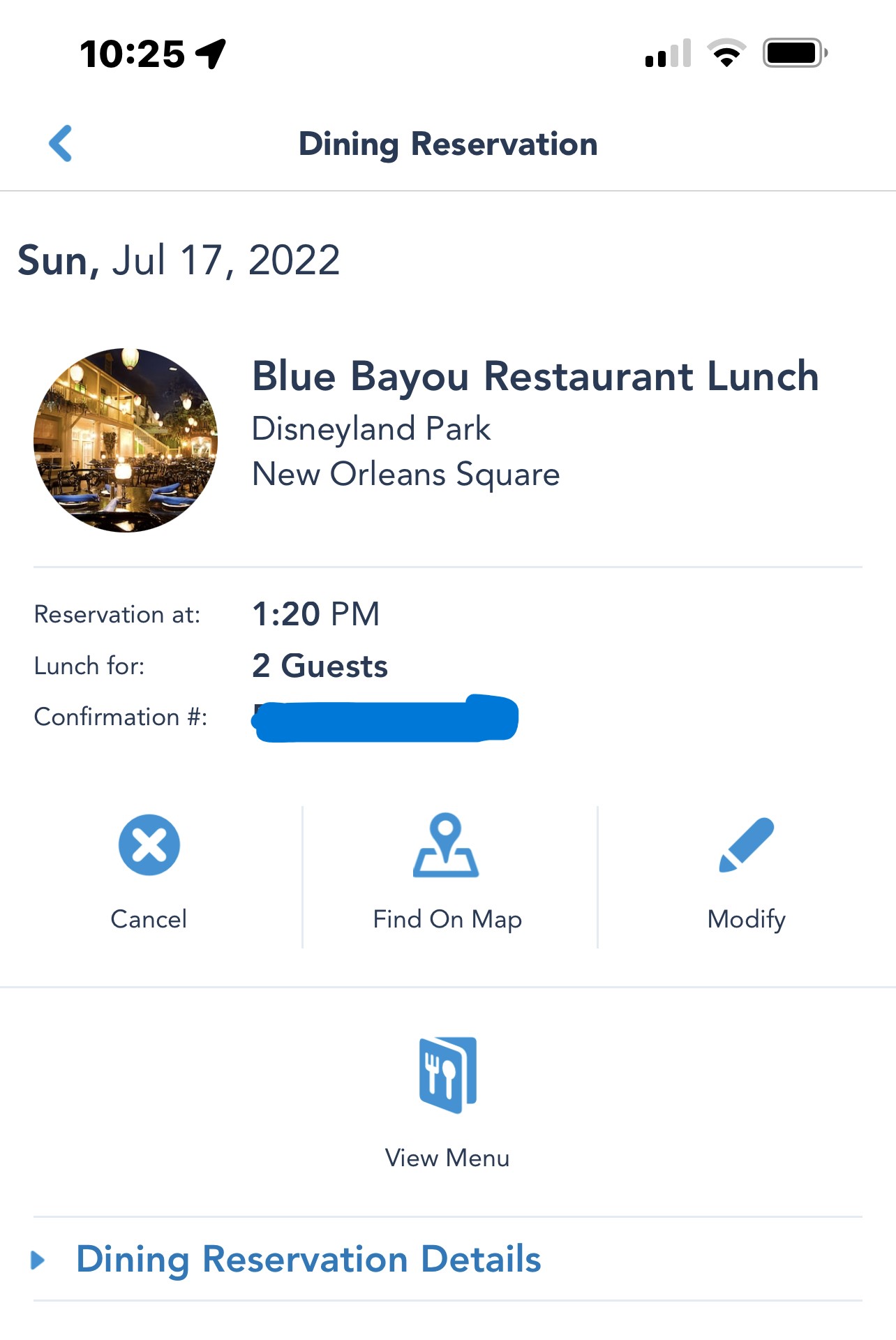Expand the Dining Reservation Details section

click(309, 1260)
